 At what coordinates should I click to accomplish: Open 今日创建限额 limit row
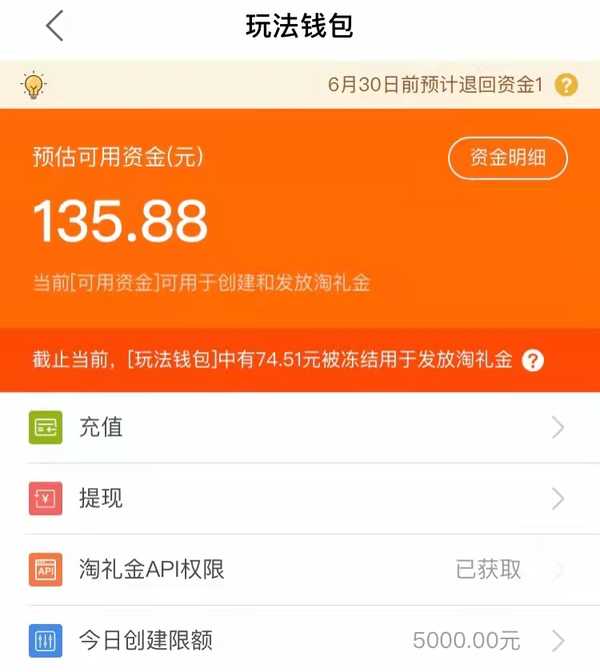coord(300,640)
